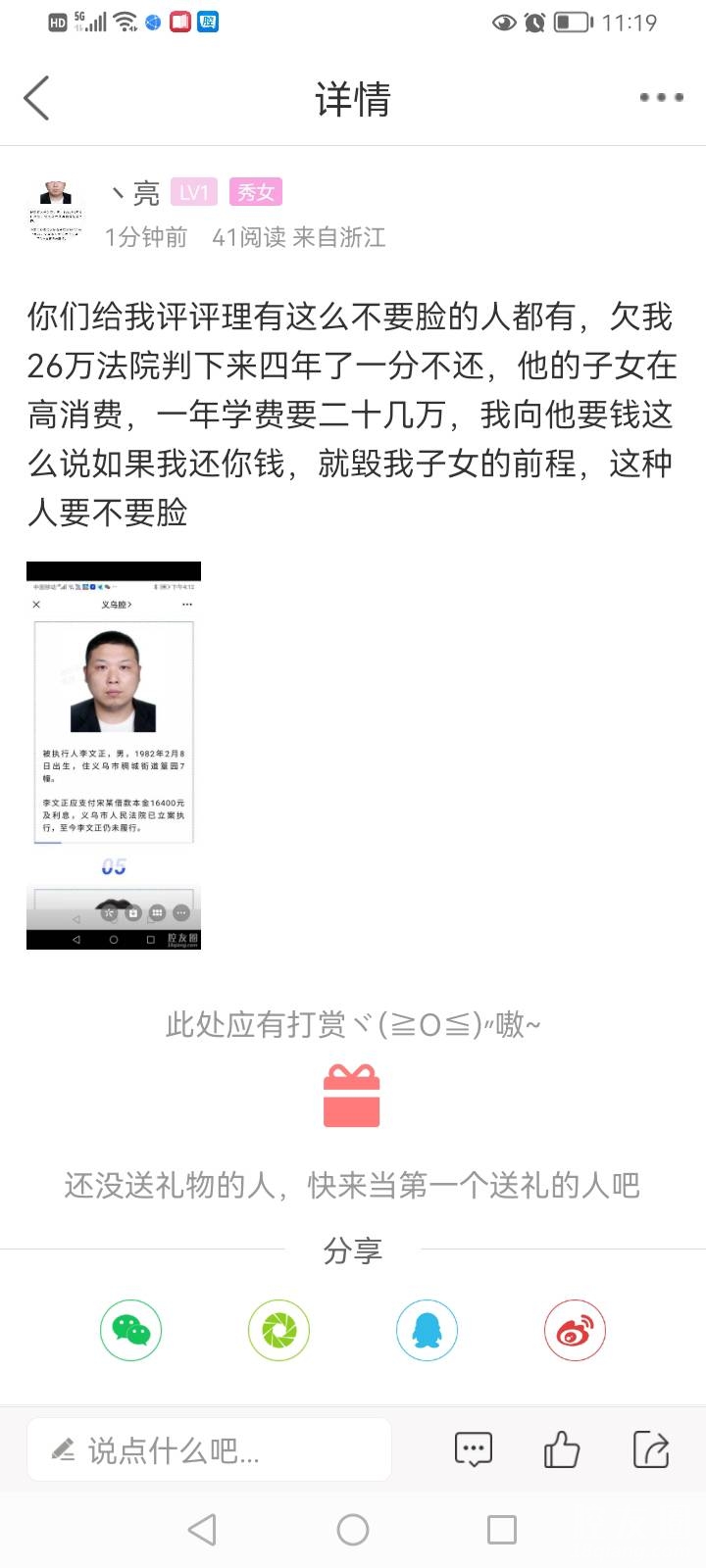706x1568 pixels.
Task: Open the comments speech bubble icon
Action: [x=474, y=1449]
